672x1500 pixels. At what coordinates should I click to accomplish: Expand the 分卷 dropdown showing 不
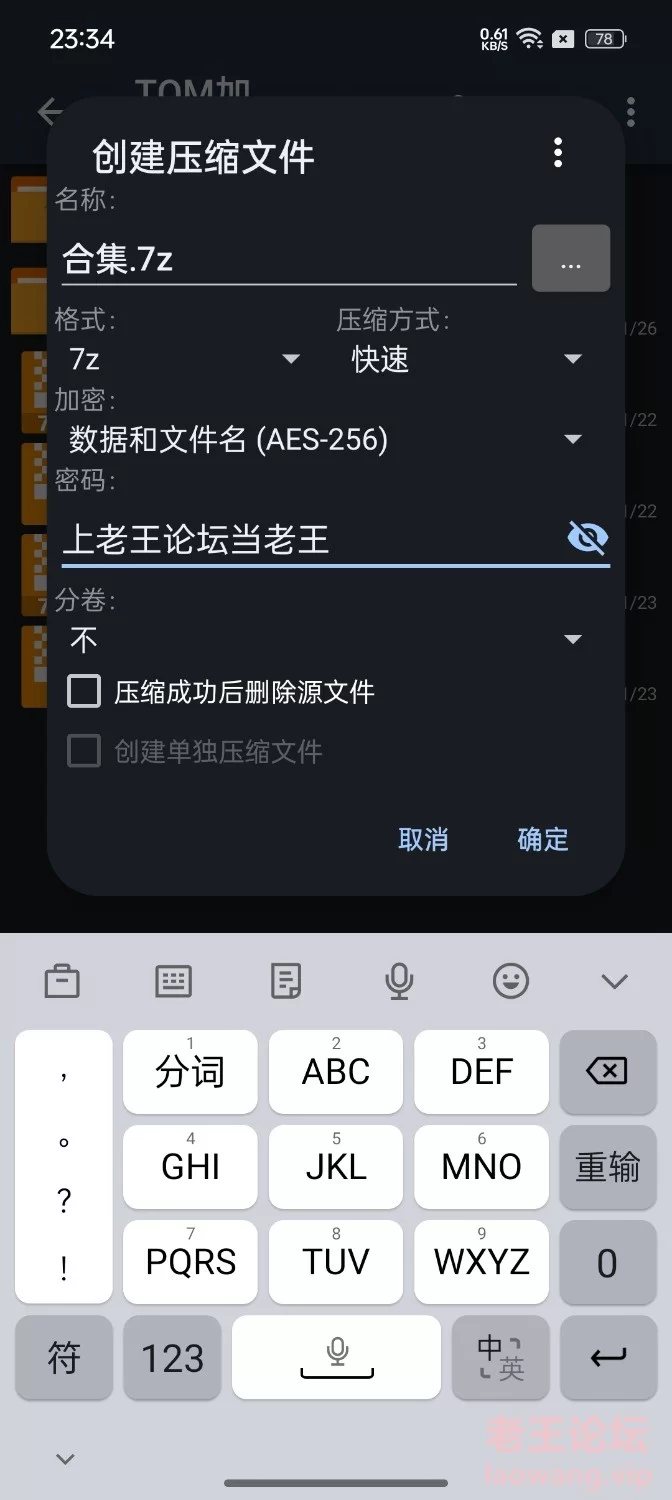[325, 639]
